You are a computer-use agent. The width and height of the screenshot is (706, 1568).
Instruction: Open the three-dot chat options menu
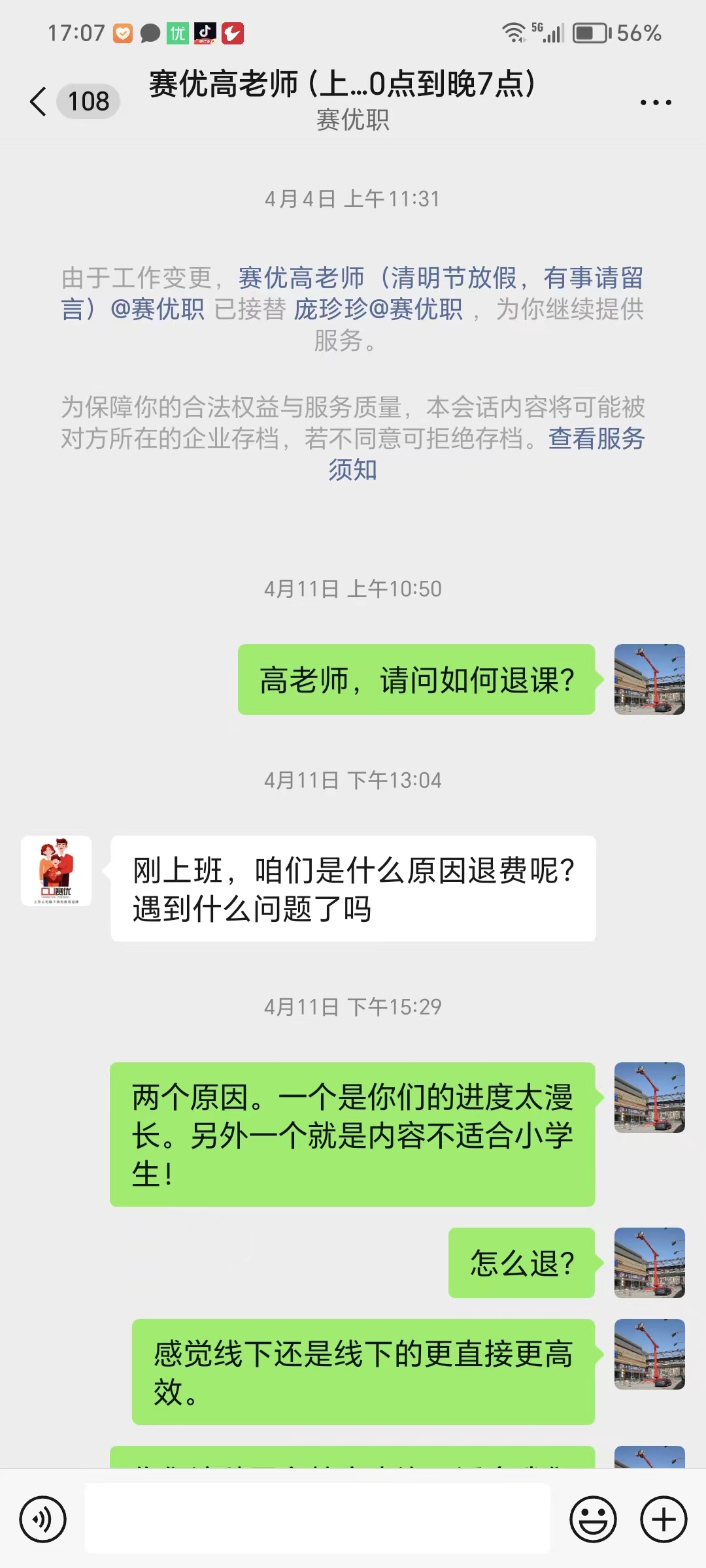656,103
